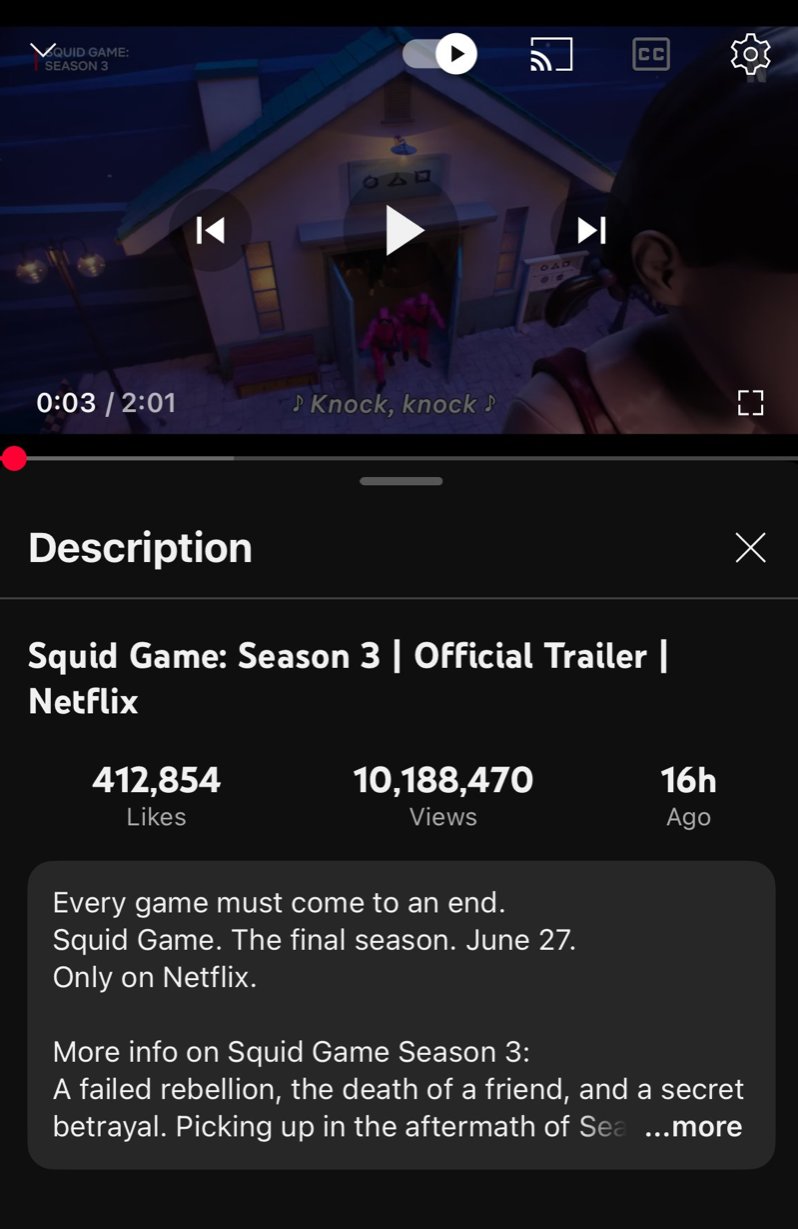Screen dimensions: 798x1229
Task: Play the Squid Game trailer
Action: 403,230
